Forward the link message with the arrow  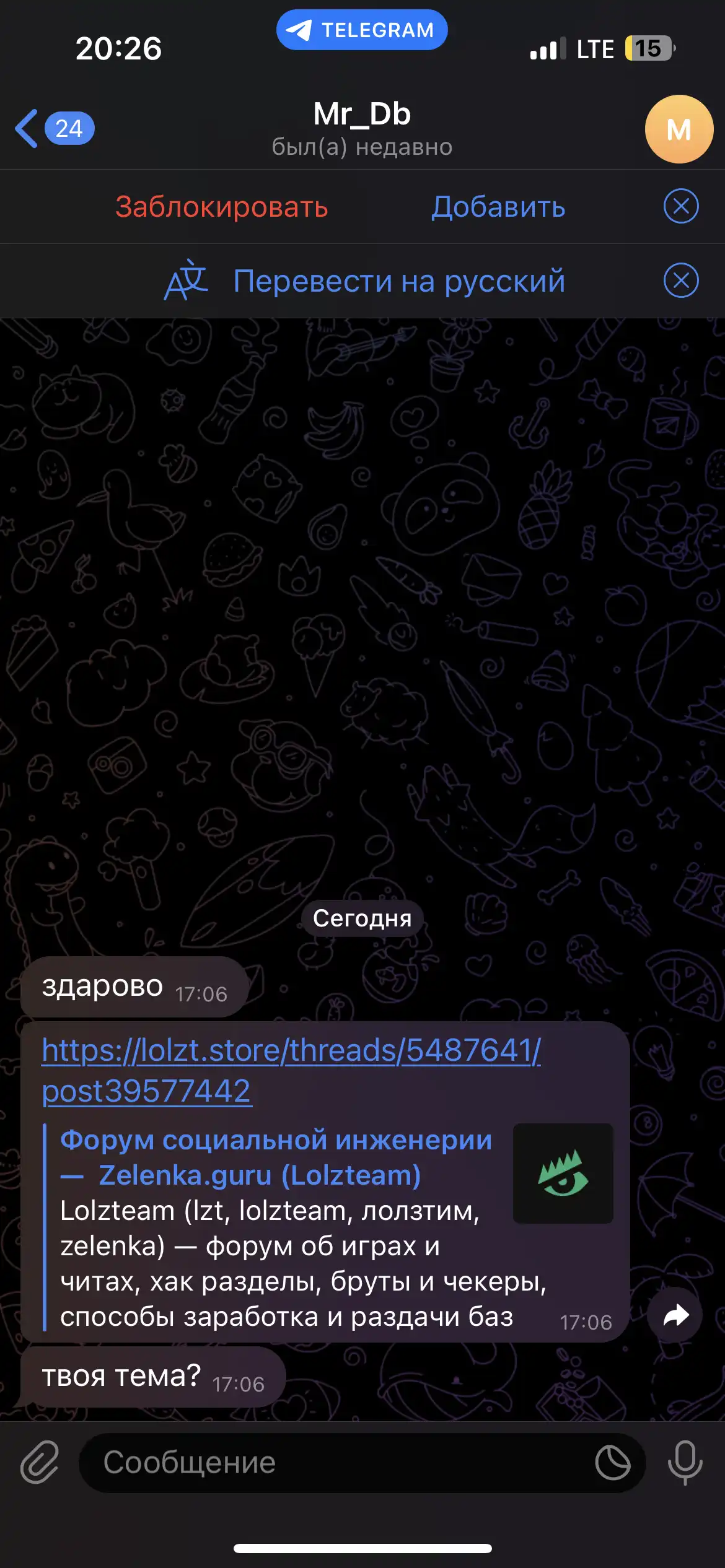coord(675,1315)
